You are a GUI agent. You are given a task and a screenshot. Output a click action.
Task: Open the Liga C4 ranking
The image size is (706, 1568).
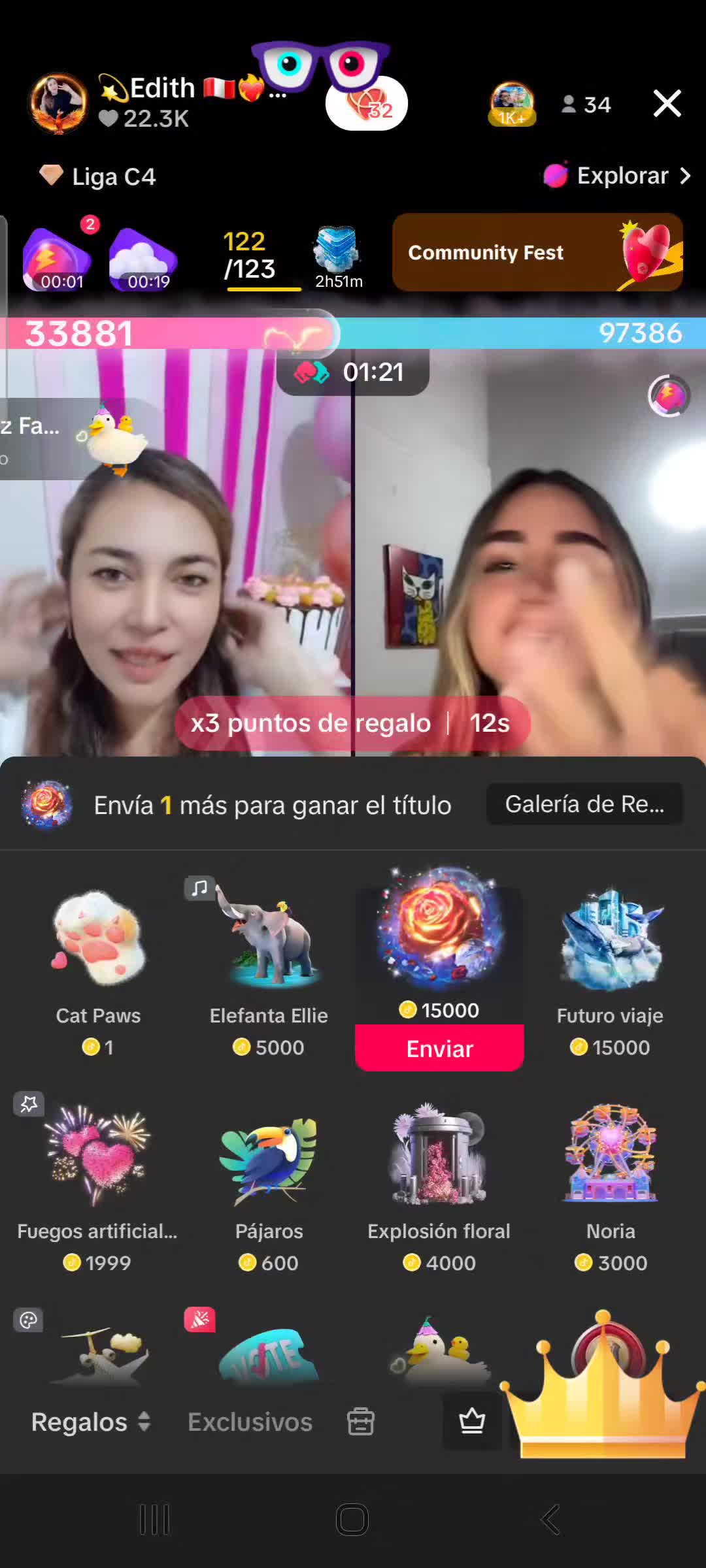(x=98, y=176)
